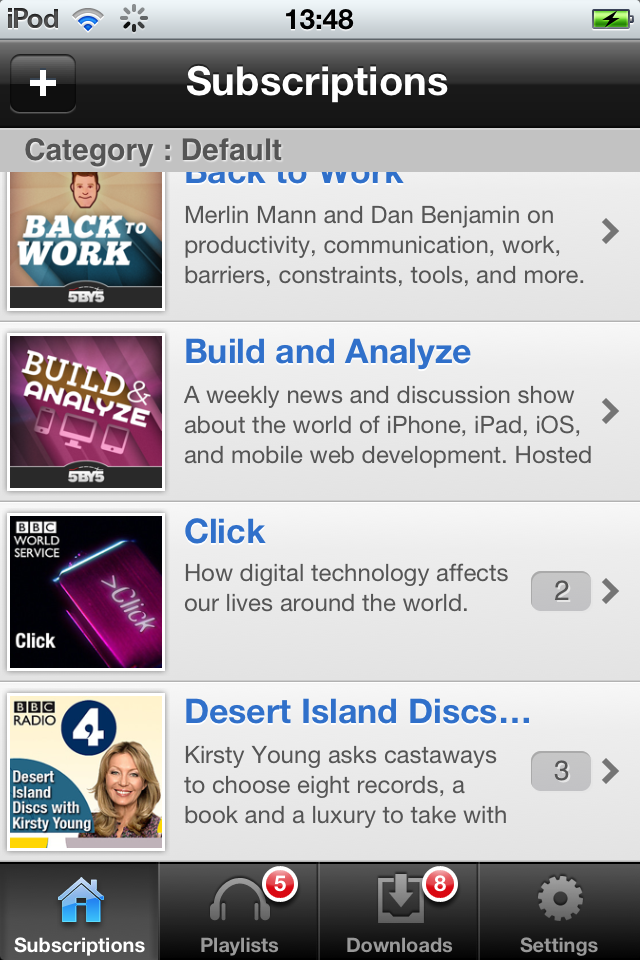Add a new podcast subscription

tap(43, 83)
